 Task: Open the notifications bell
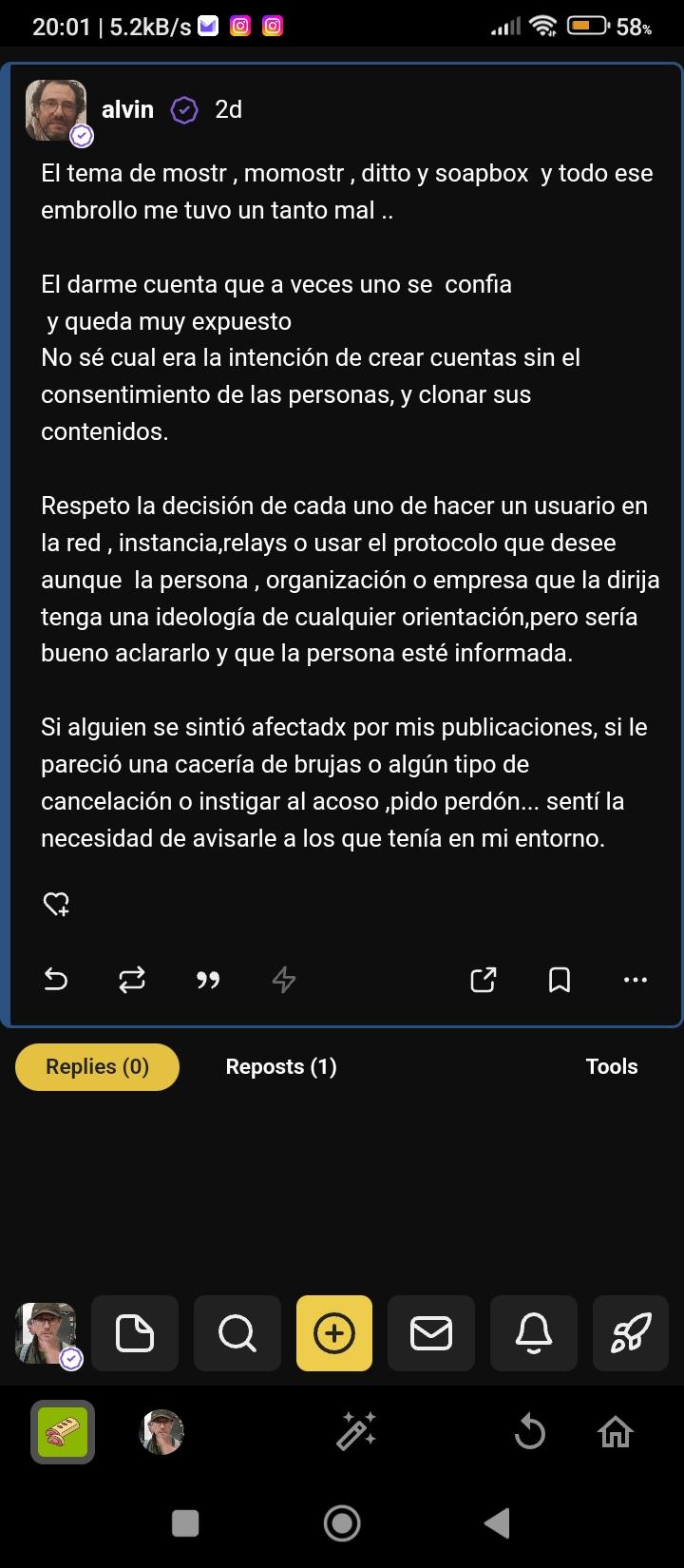534,1333
